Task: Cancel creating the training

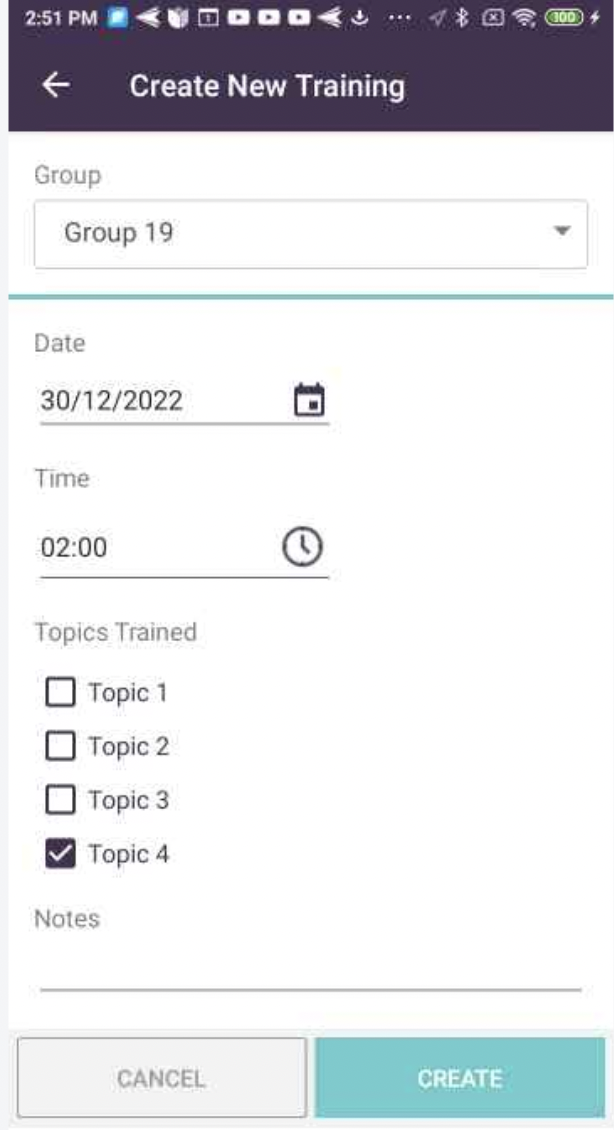Action: pyautogui.click(x=161, y=1078)
